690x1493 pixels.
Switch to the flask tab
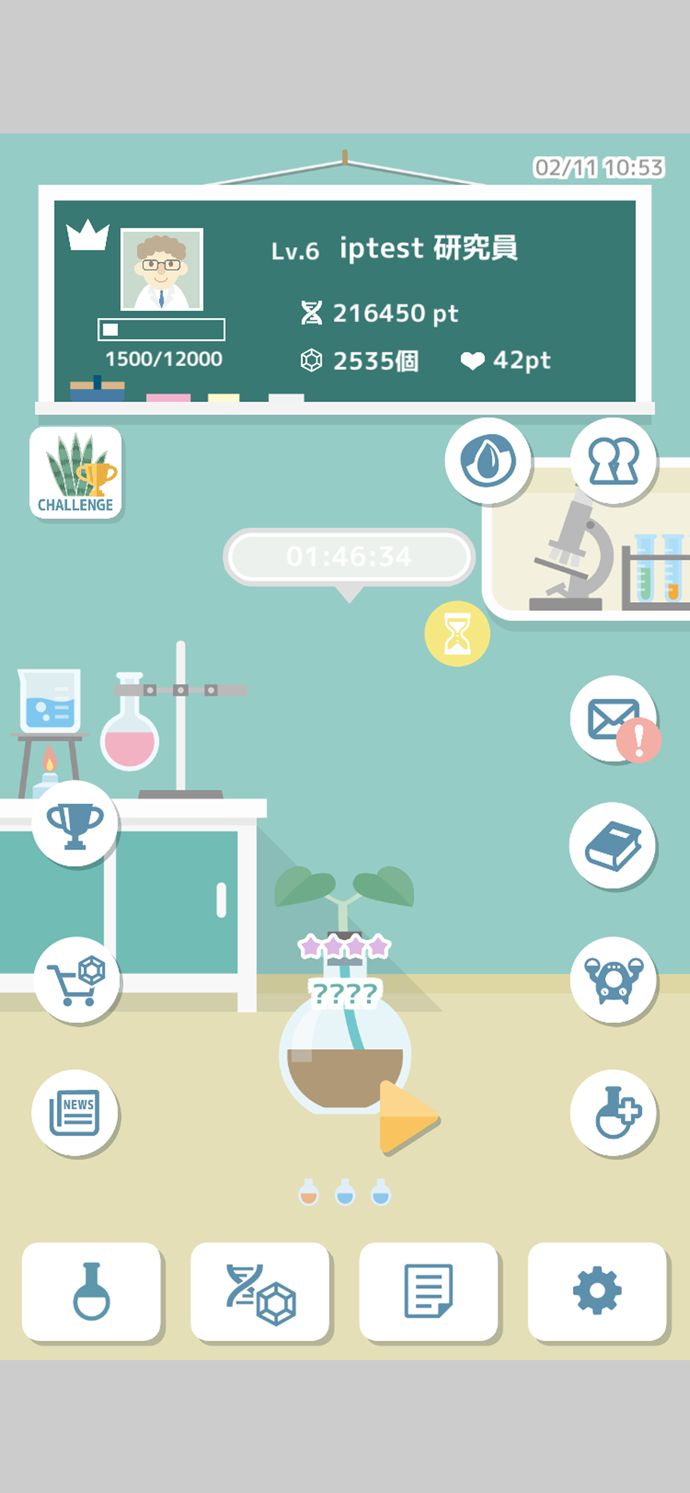(91, 1291)
